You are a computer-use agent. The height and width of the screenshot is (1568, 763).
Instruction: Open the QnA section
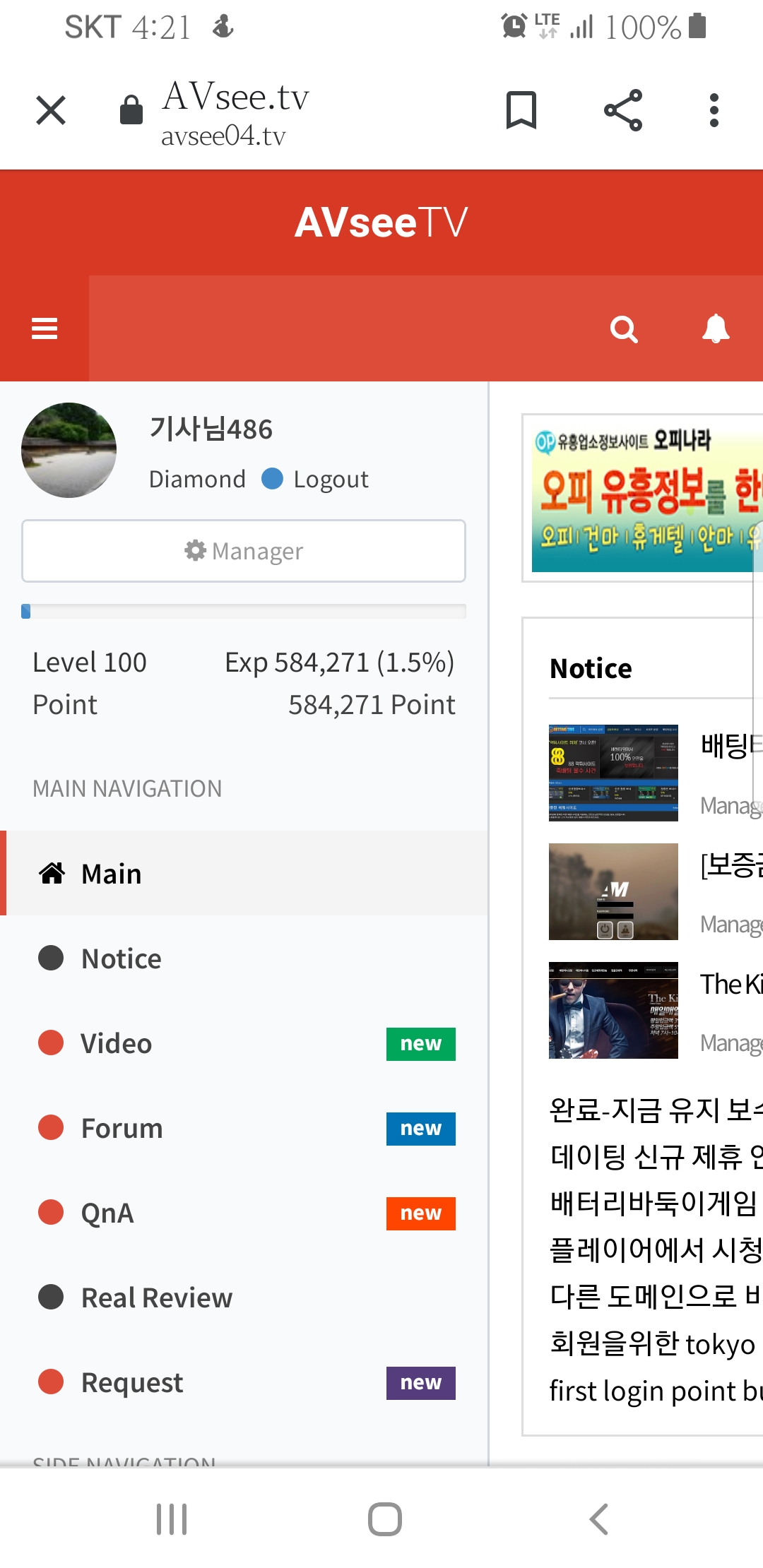point(244,1213)
